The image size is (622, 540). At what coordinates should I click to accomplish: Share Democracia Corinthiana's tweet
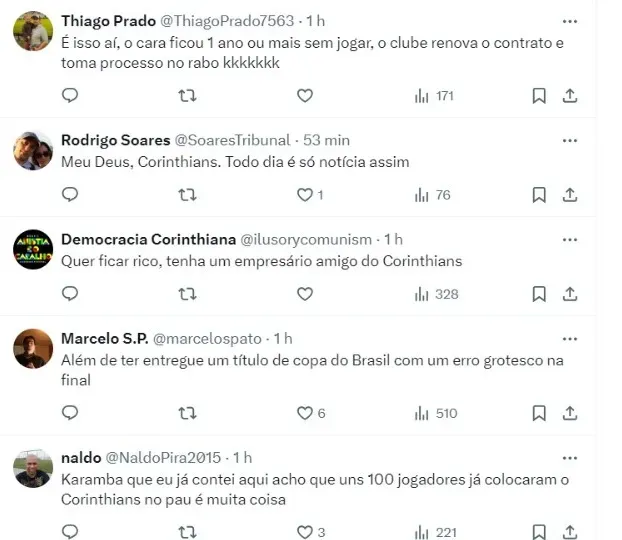pos(569,294)
